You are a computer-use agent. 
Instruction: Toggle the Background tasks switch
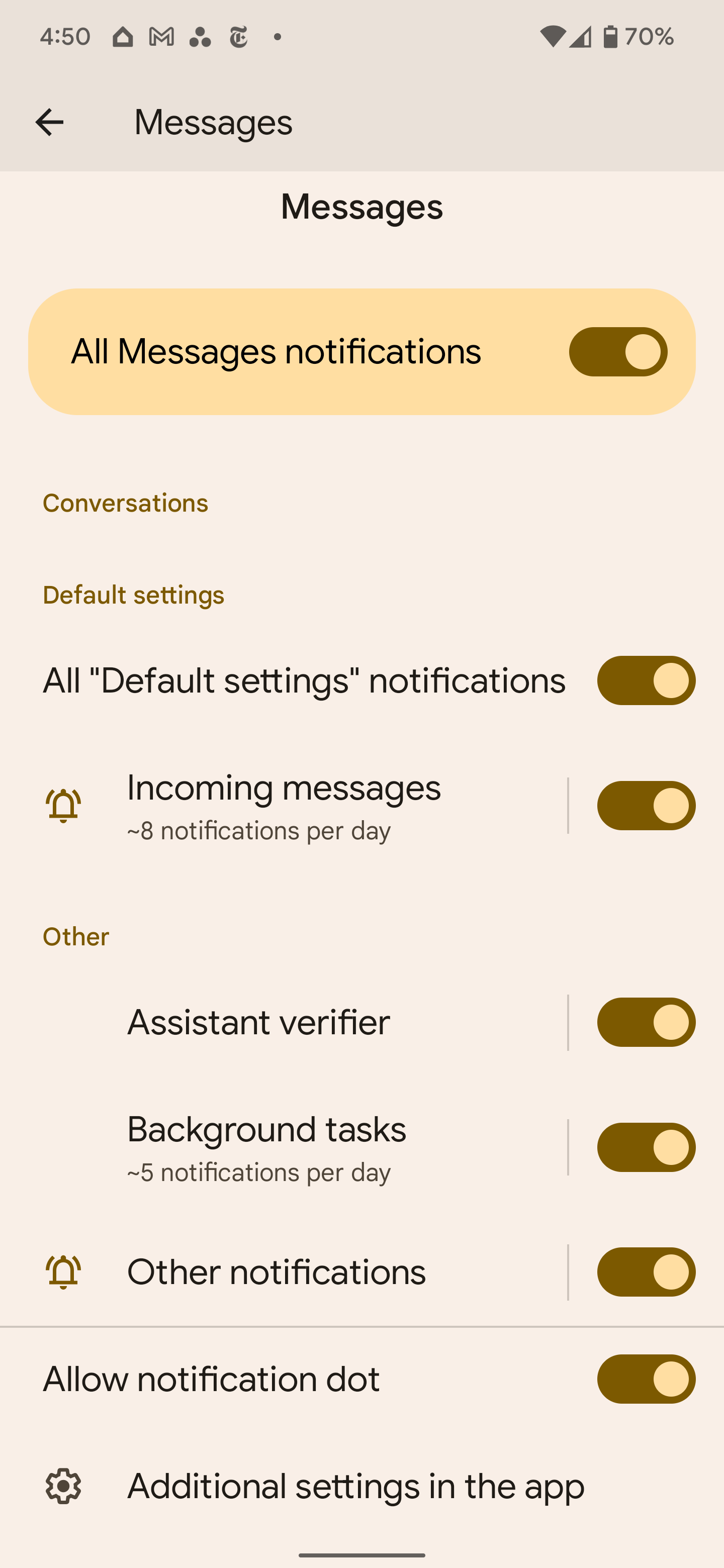point(646,1146)
